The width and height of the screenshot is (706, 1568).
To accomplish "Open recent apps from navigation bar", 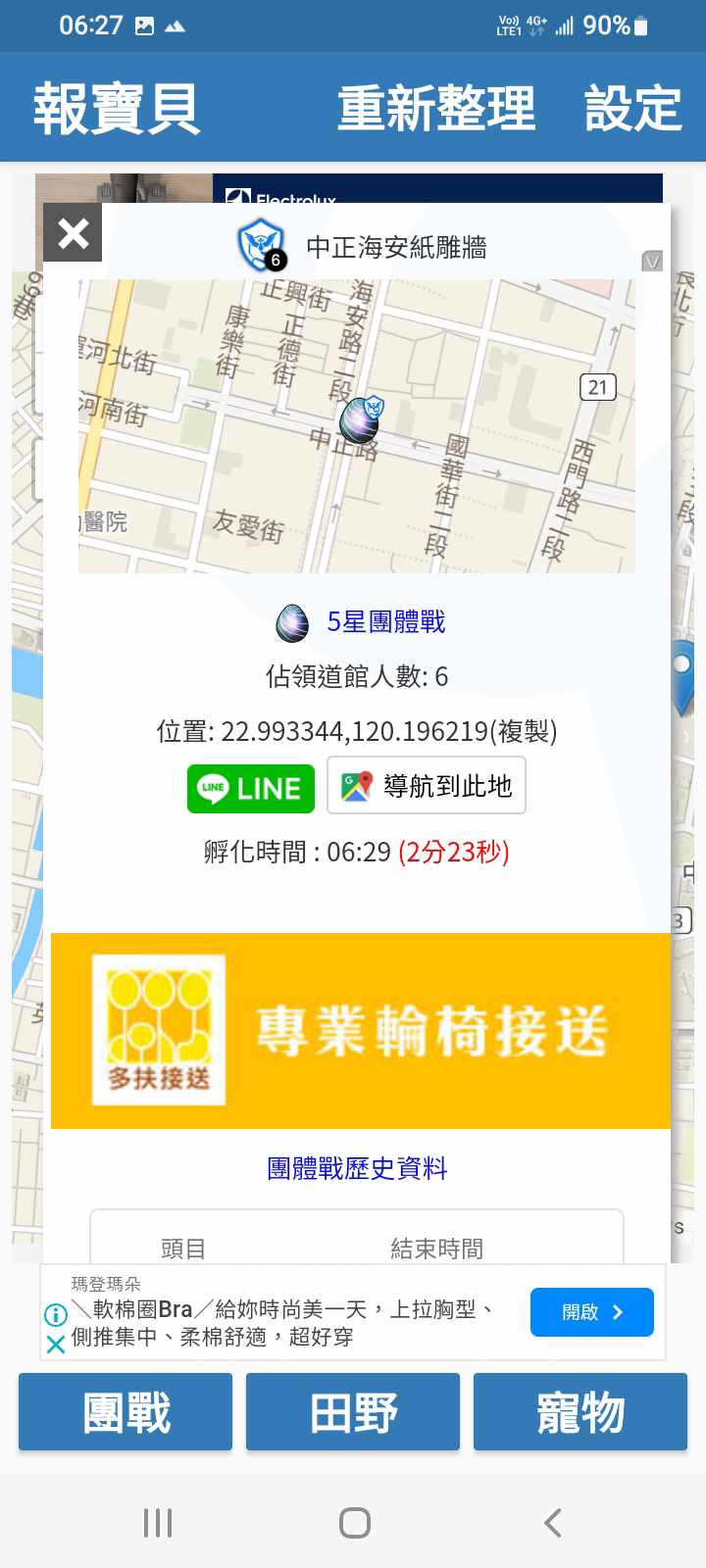I will pyautogui.click(x=158, y=1523).
